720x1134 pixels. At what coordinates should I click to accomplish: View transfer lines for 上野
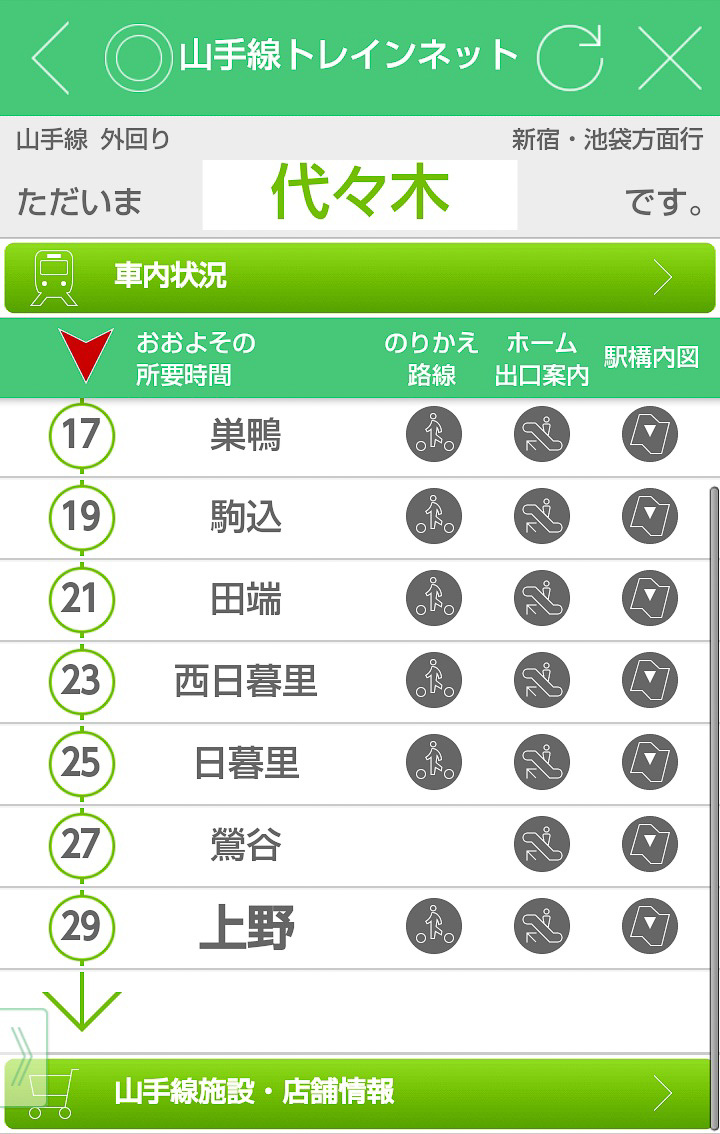434,926
